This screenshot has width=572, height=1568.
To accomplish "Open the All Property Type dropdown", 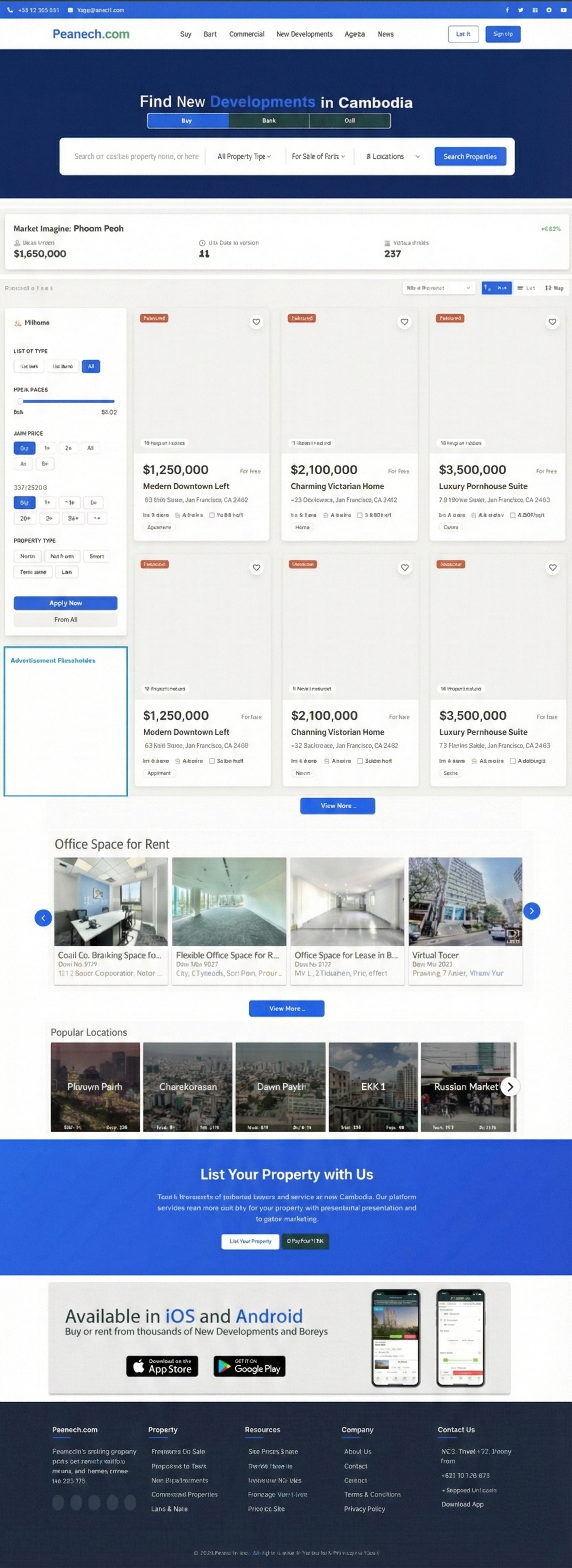I will (x=244, y=157).
